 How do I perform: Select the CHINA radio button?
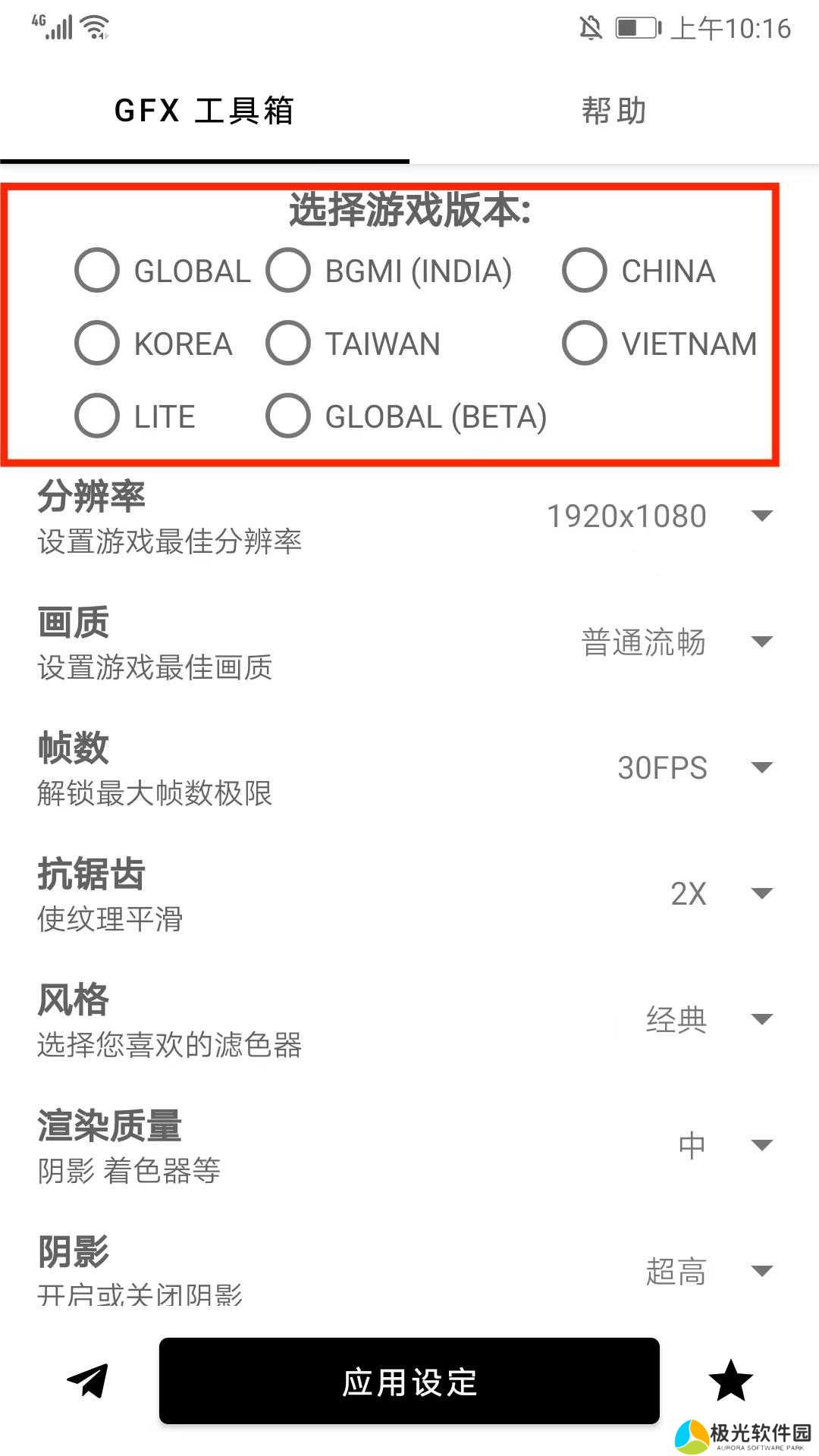coord(585,271)
